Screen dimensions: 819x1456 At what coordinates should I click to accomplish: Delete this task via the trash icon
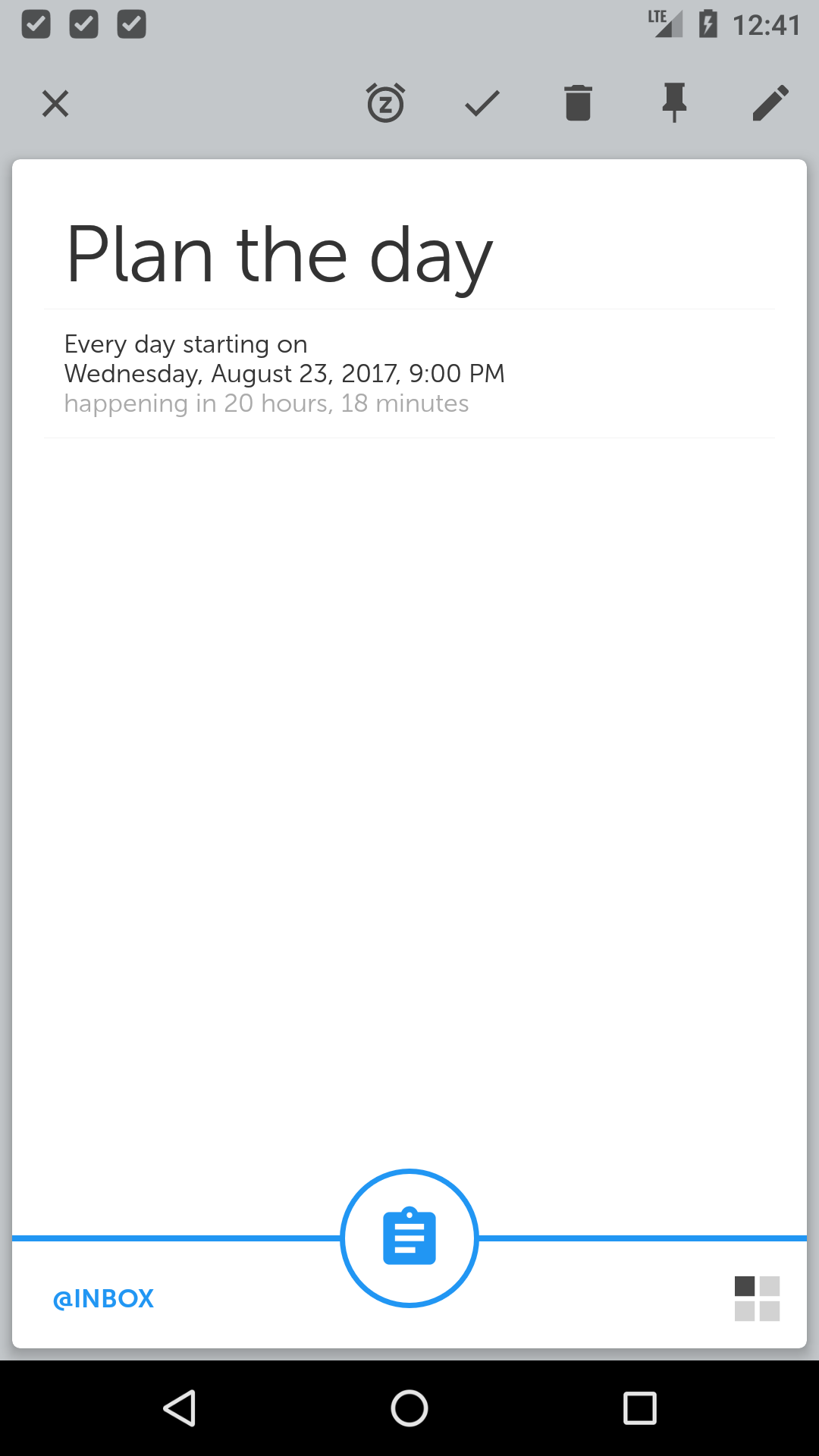coord(578,103)
